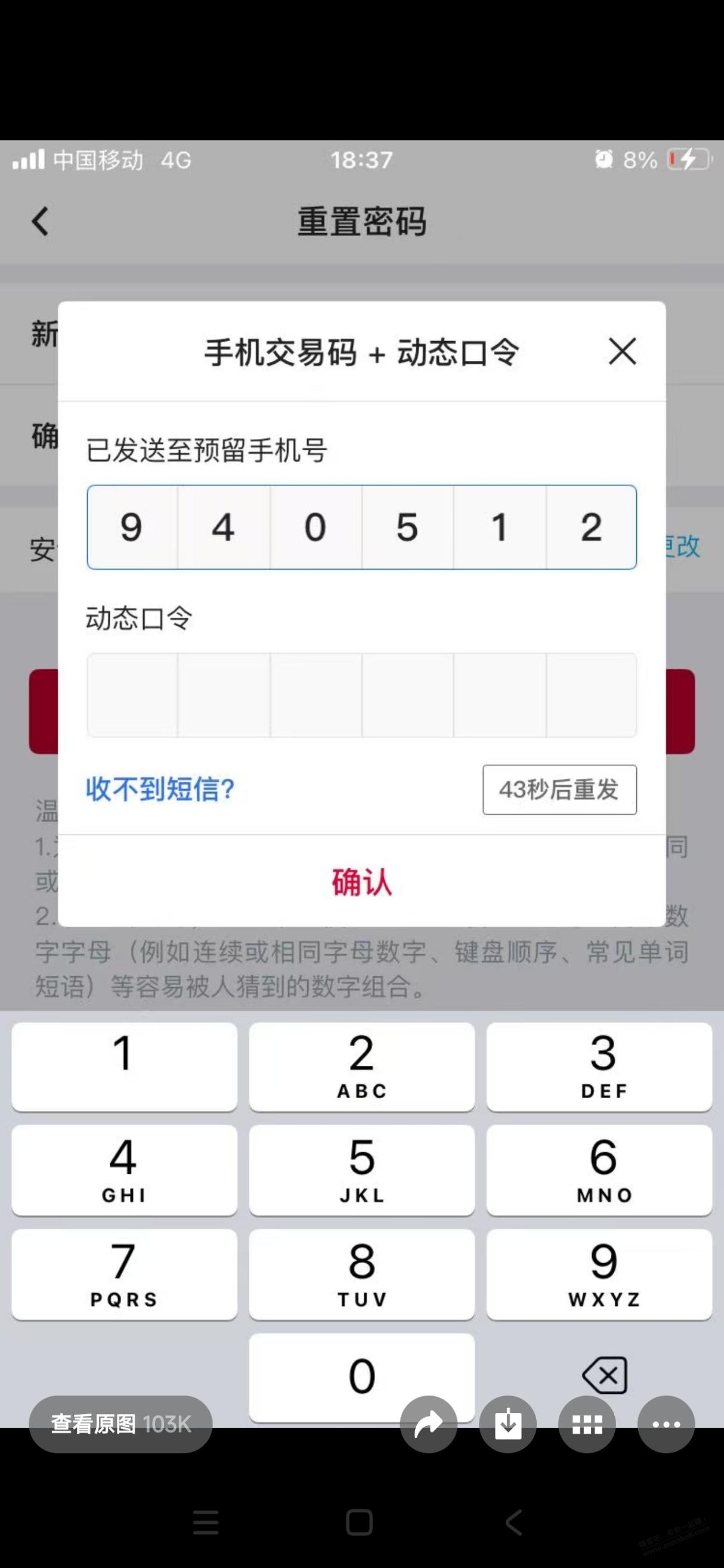
Task: Tap the download image icon
Action: click(508, 1424)
